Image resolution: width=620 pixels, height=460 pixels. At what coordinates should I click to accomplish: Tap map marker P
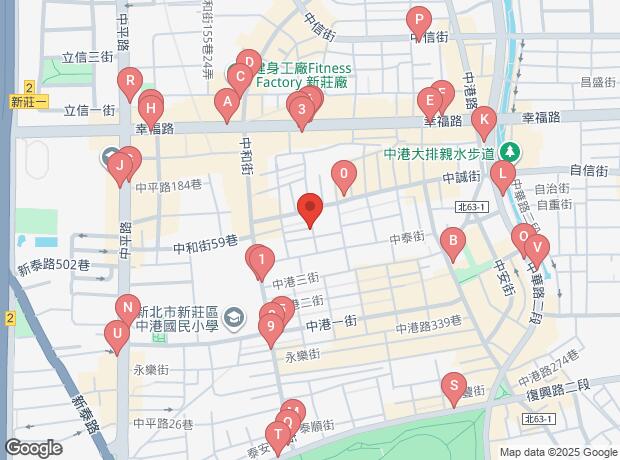pos(419,19)
